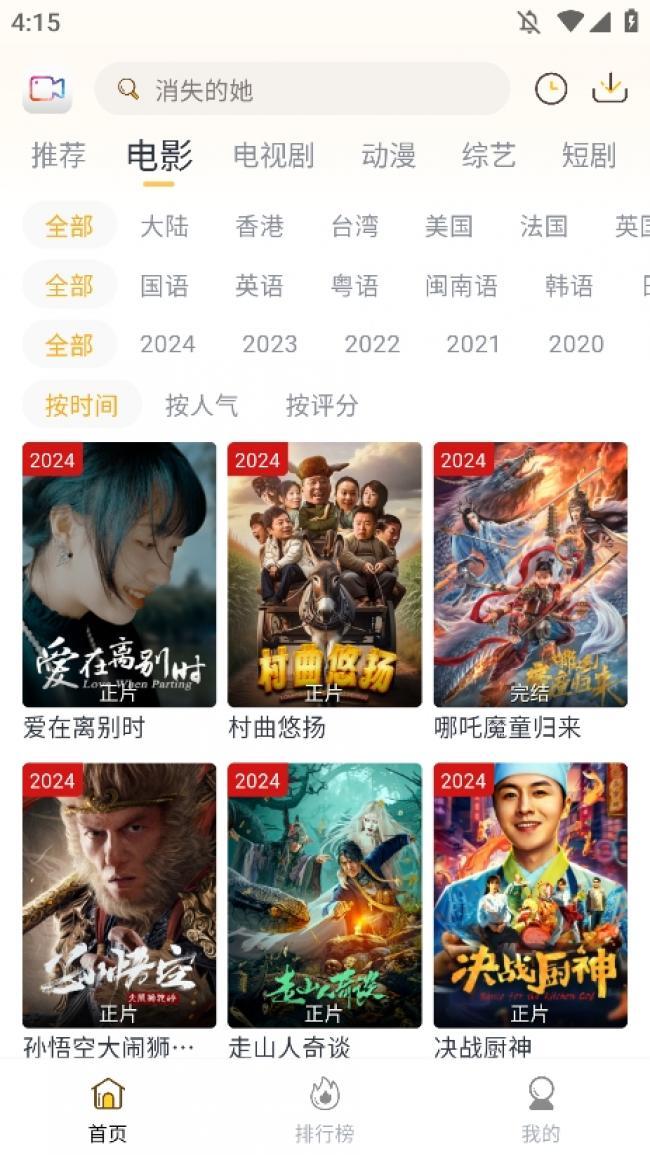Viewport: 650px width, 1155px height.
Task: Switch to the 电视剧 tab
Action: click(273, 155)
